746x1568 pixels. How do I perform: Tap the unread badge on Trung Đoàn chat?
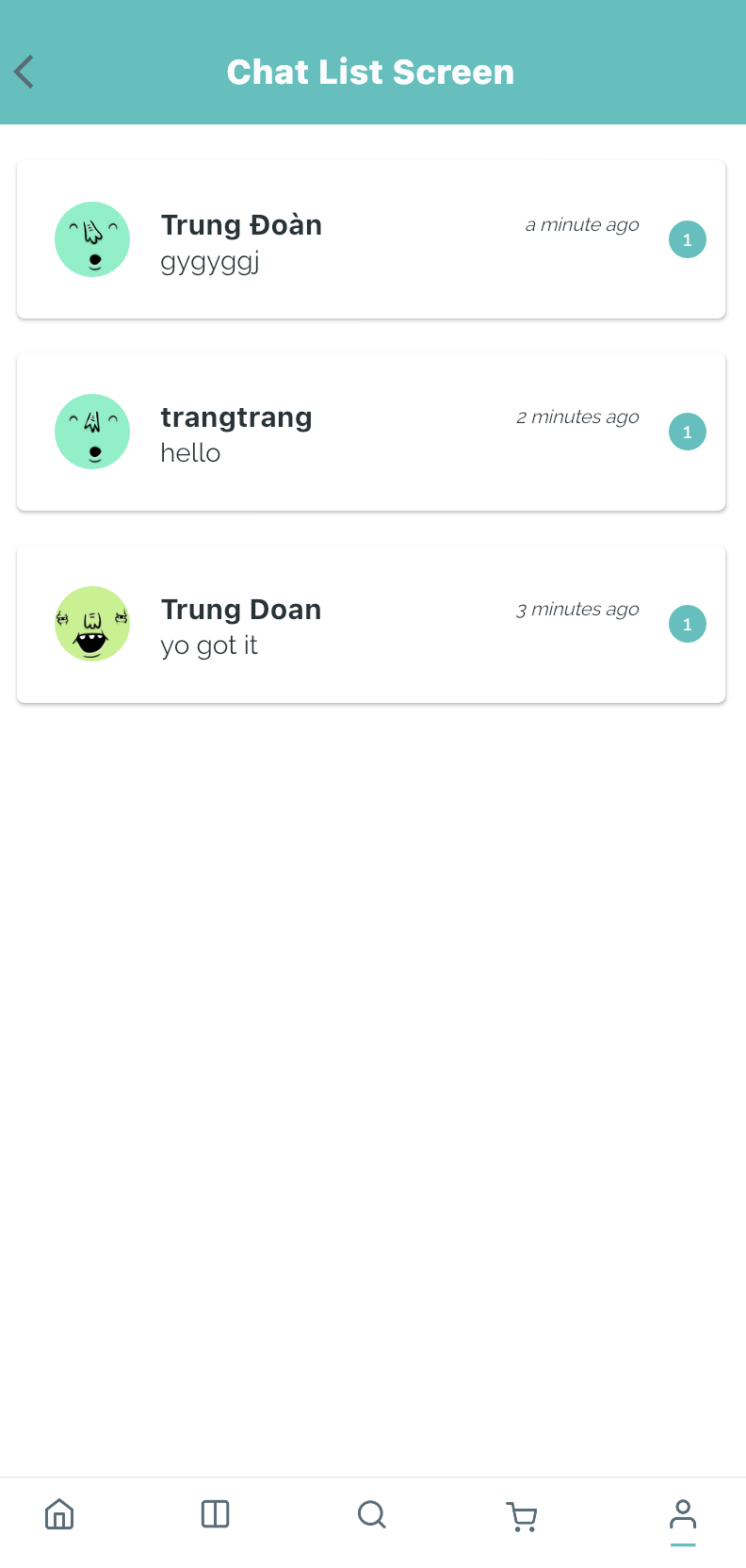click(687, 239)
